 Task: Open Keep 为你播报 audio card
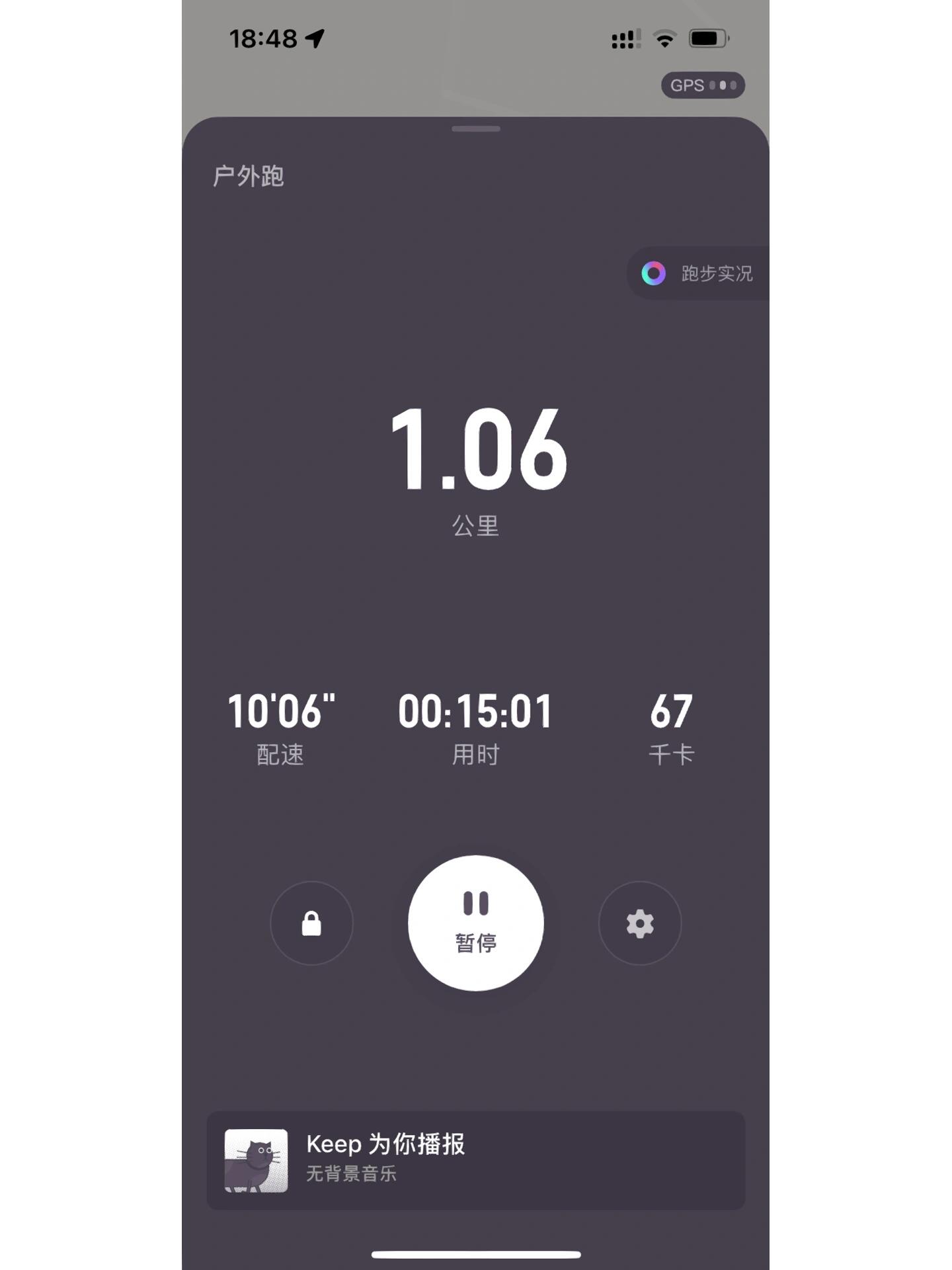475,1160
